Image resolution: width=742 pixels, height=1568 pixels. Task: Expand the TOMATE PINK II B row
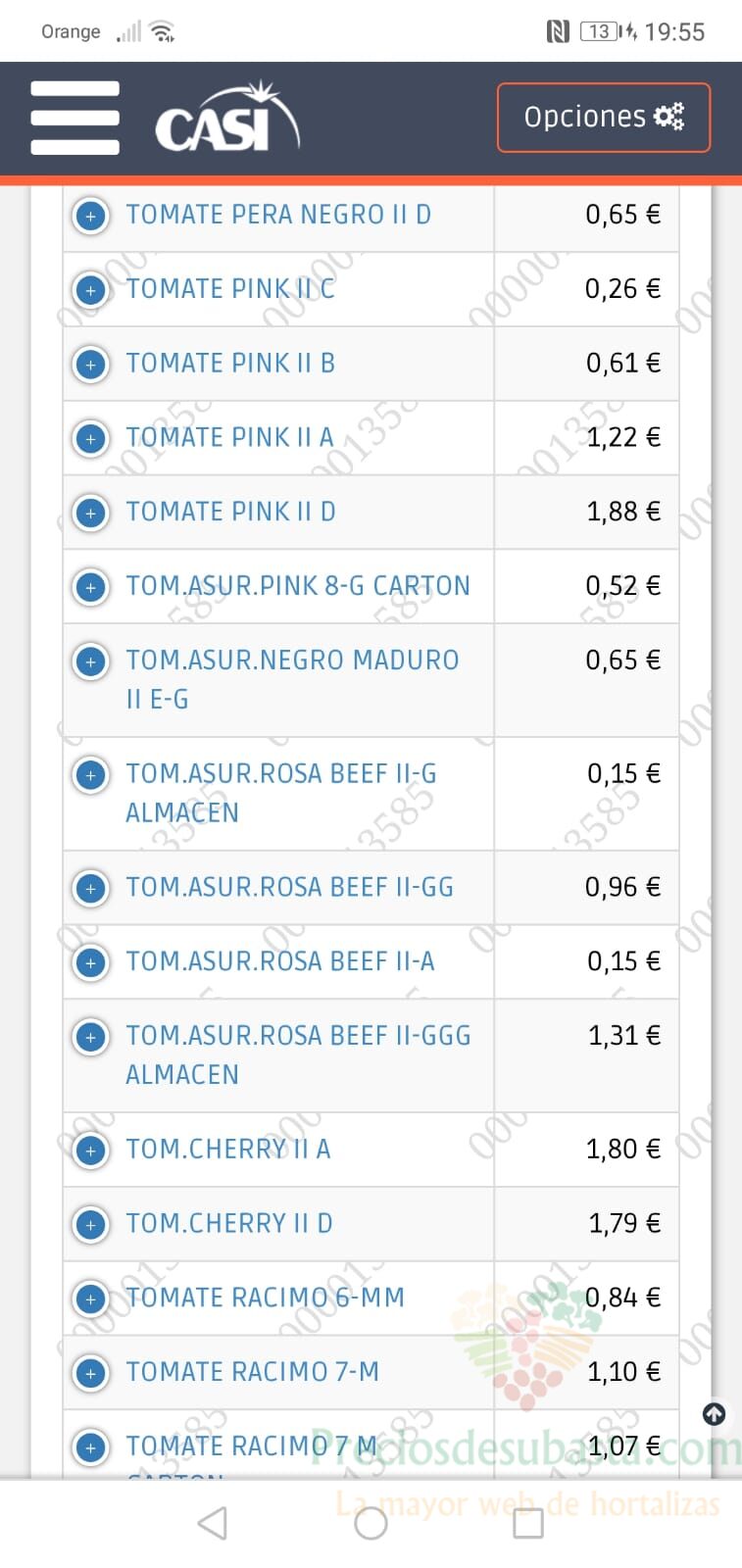pos(91,365)
